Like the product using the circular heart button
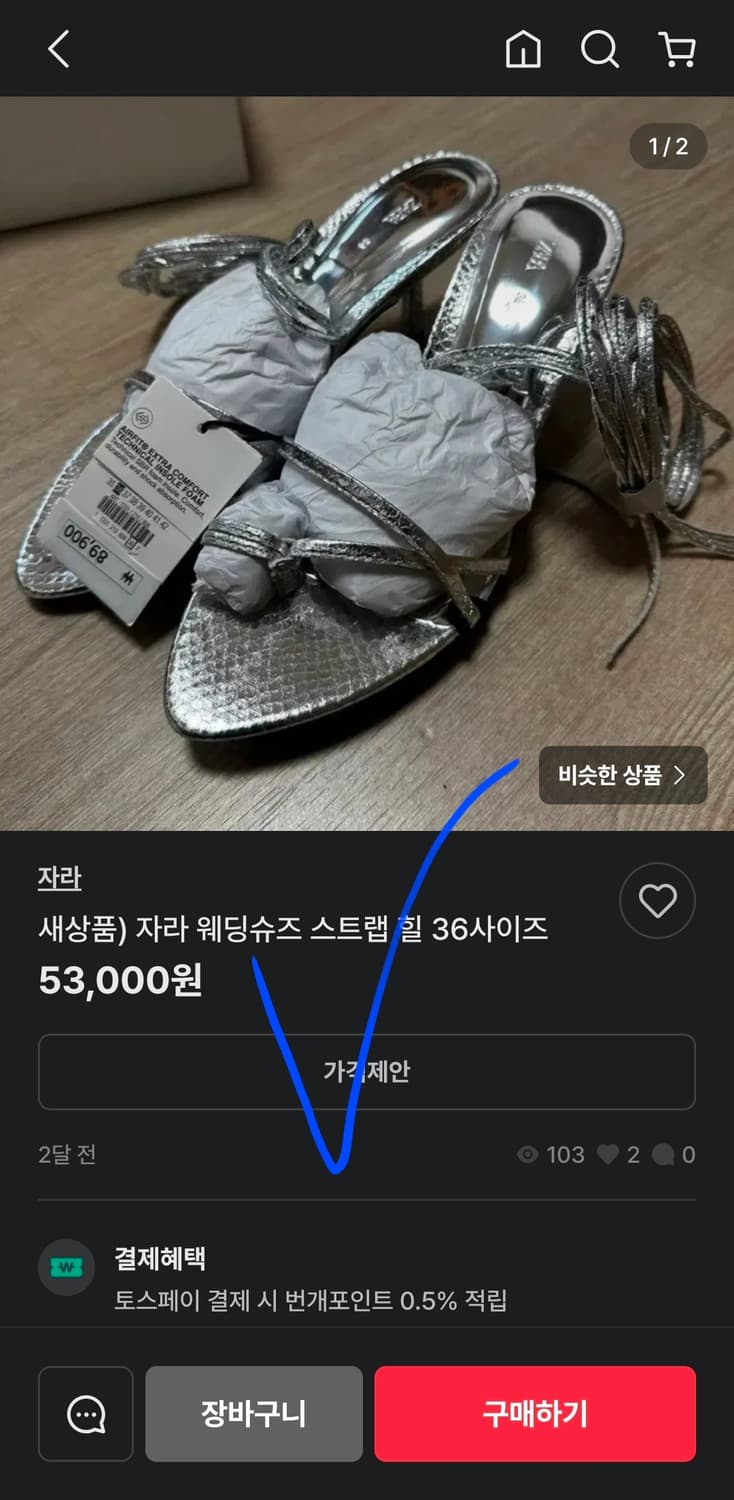This screenshot has width=734, height=1500. [x=657, y=900]
